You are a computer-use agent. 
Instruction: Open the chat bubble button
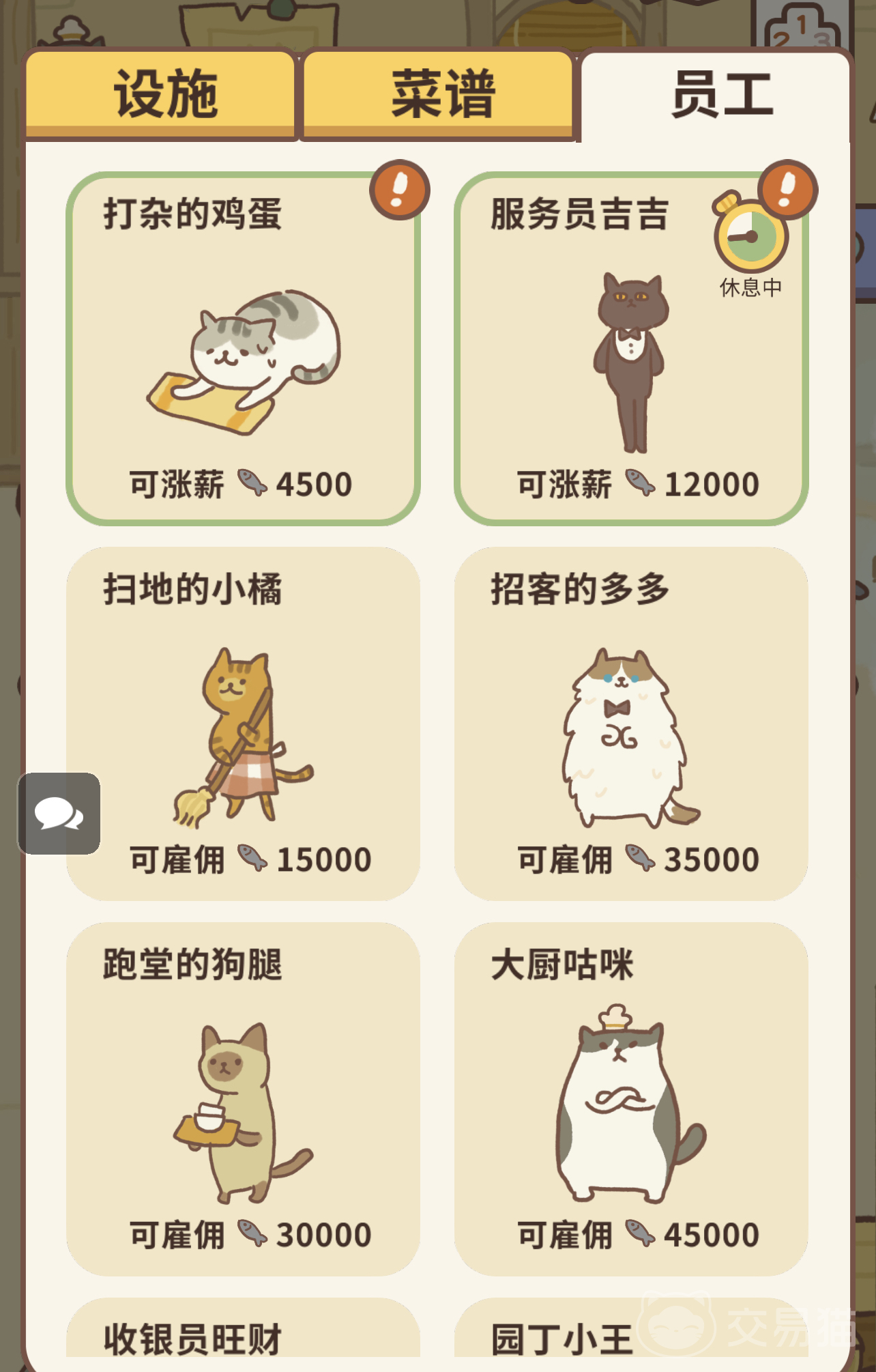[59, 814]
